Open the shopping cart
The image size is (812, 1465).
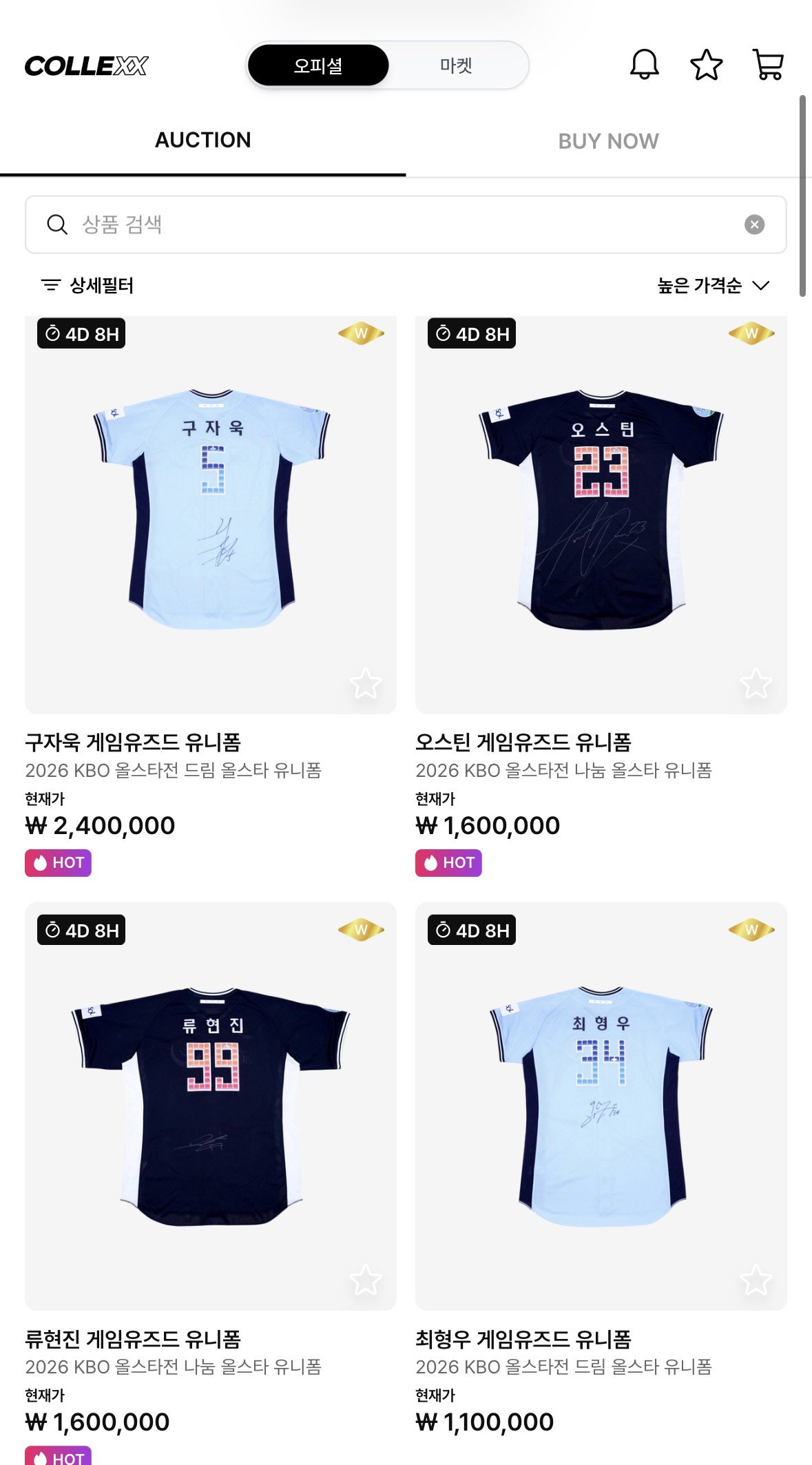pyautogui.click(x=768, y=65)
